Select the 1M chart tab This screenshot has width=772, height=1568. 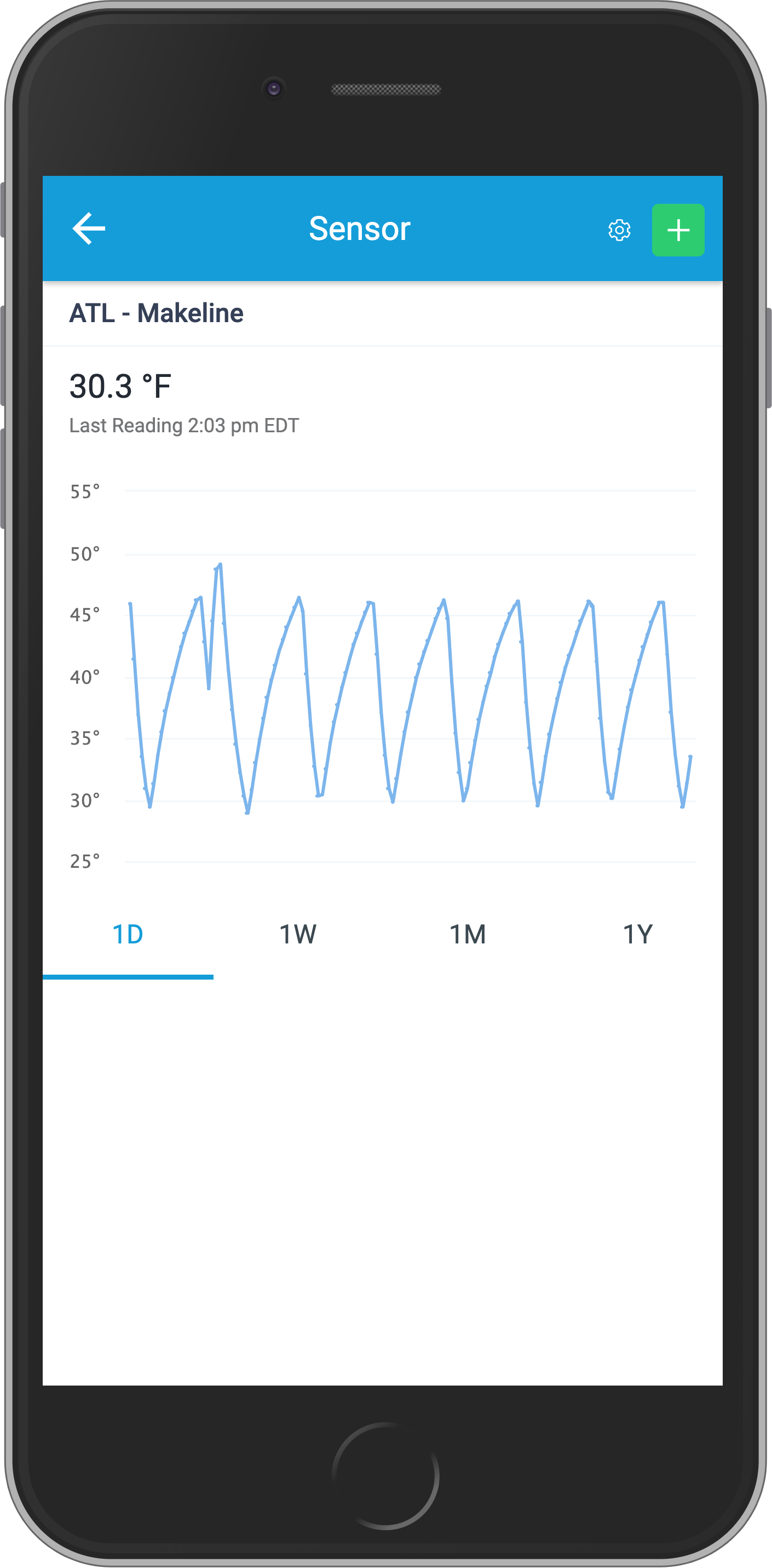(467, 933)
